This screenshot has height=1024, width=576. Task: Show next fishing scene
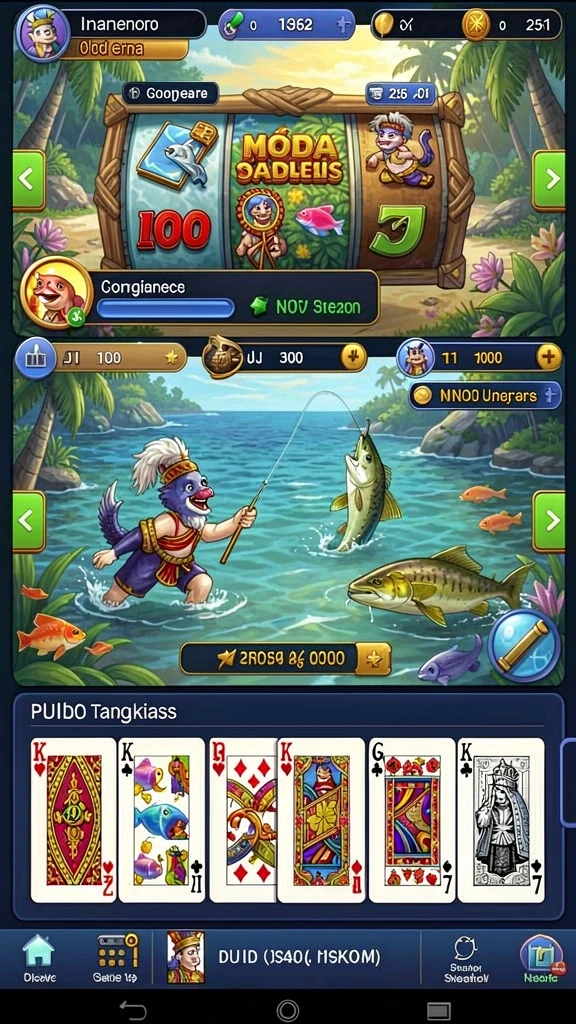549,520
